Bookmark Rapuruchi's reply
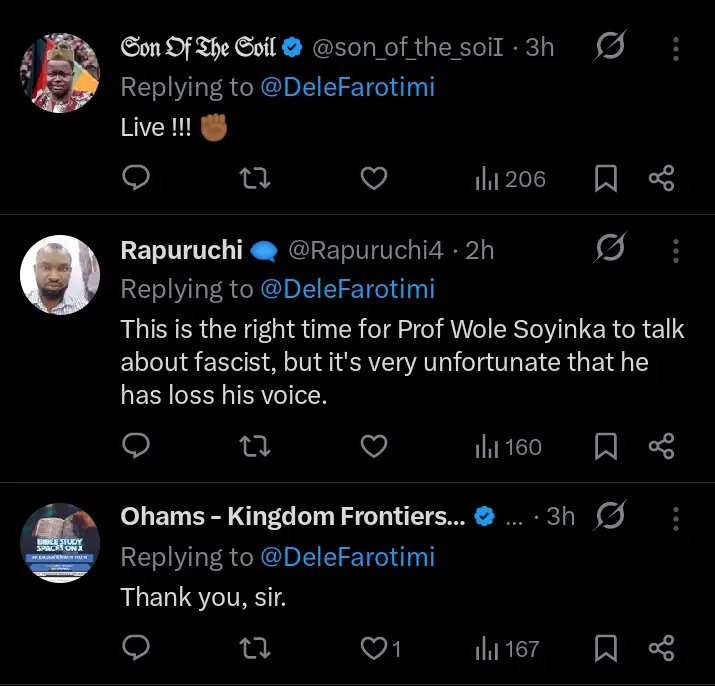The width and height of the screenshot is (715, 686). click(x=606, y=447)
